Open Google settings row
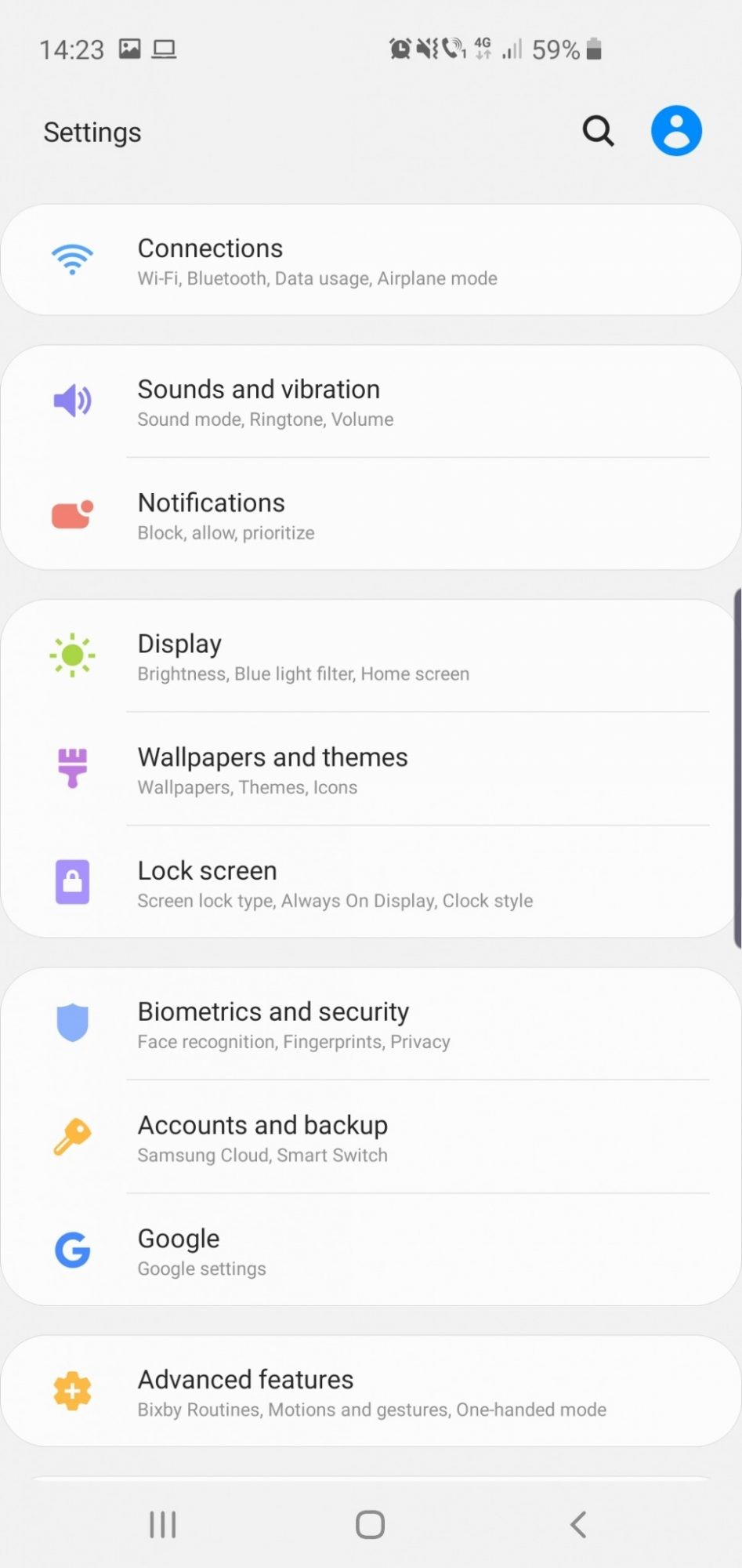 click(371, 1251)
